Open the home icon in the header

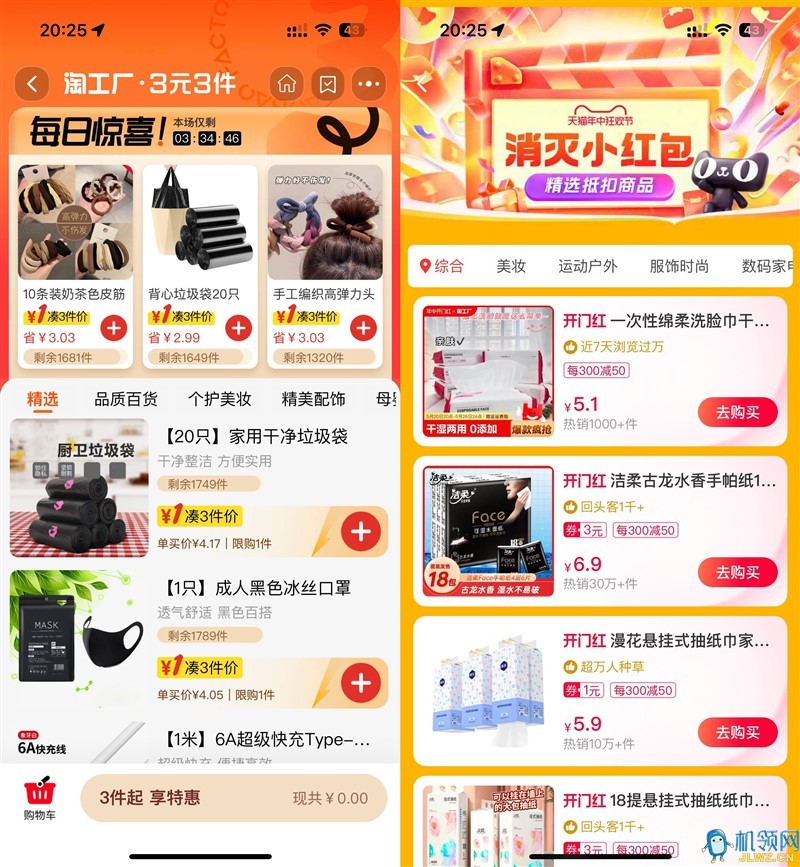(287, 84)
